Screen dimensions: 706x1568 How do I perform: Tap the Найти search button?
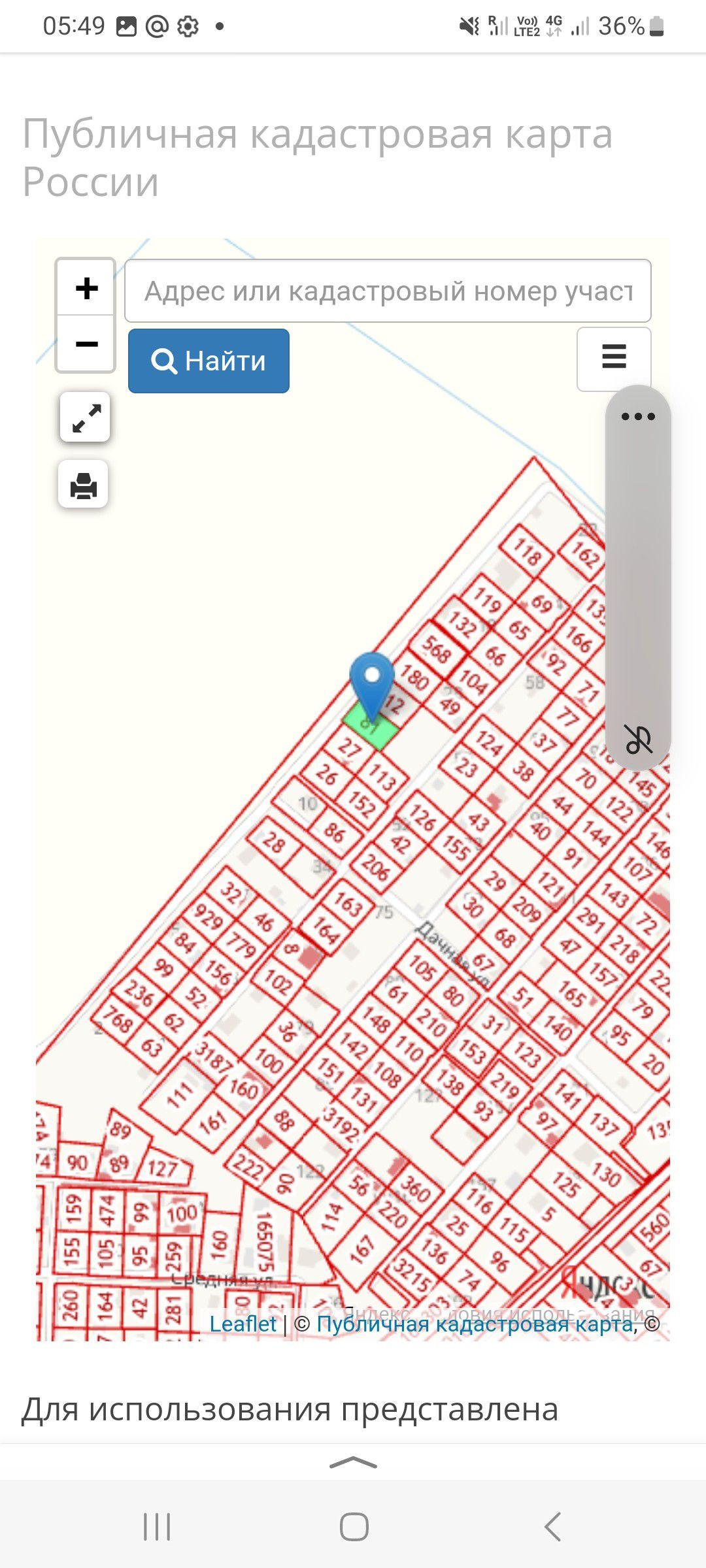tap(209, 361)
